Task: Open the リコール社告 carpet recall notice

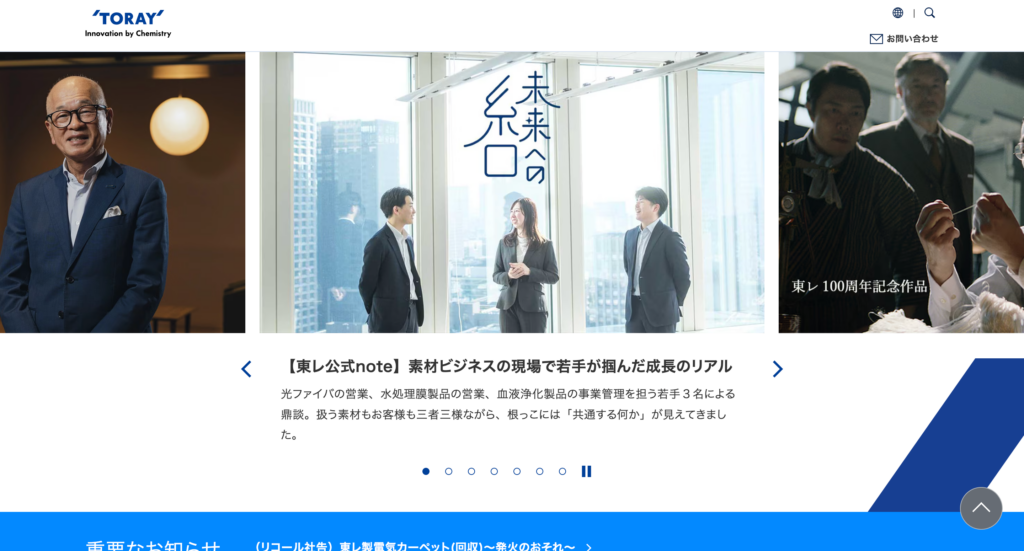Action: coord(420,546)
